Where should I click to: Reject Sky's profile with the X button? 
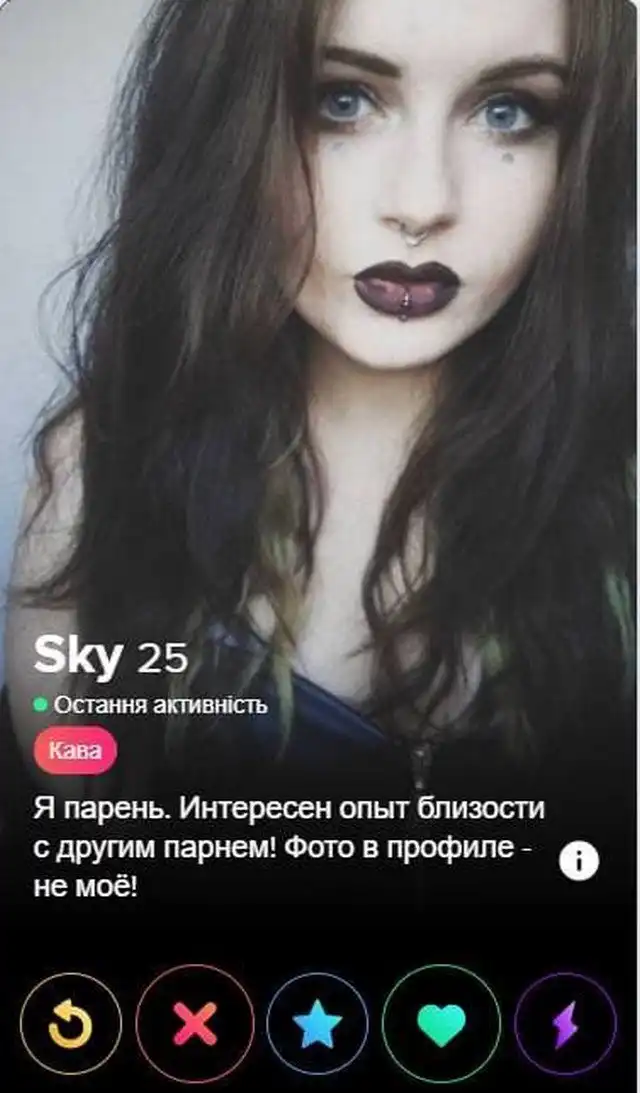click(195, 1023)
